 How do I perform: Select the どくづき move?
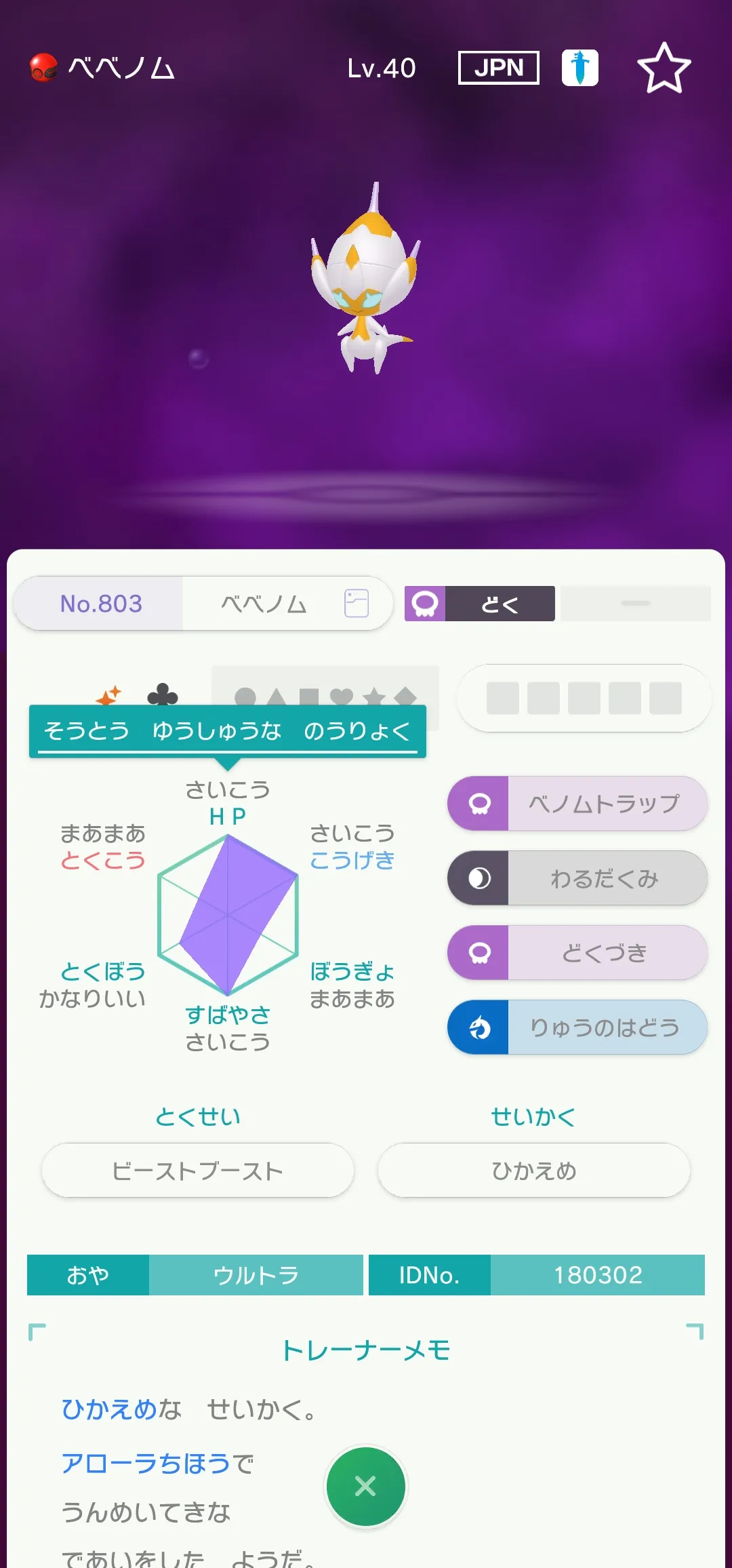(577, 953)
